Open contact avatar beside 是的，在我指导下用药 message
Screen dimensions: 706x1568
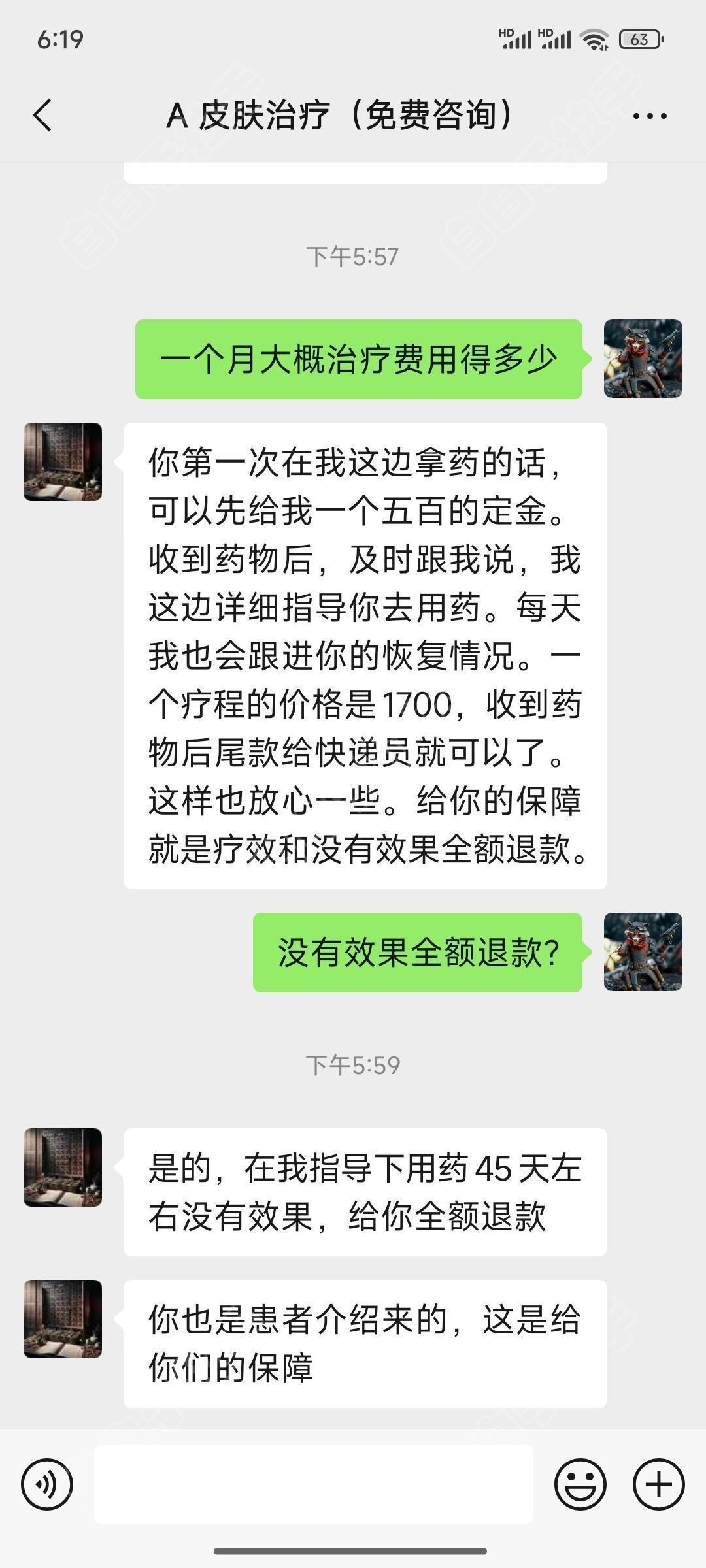pos(63,1168)
